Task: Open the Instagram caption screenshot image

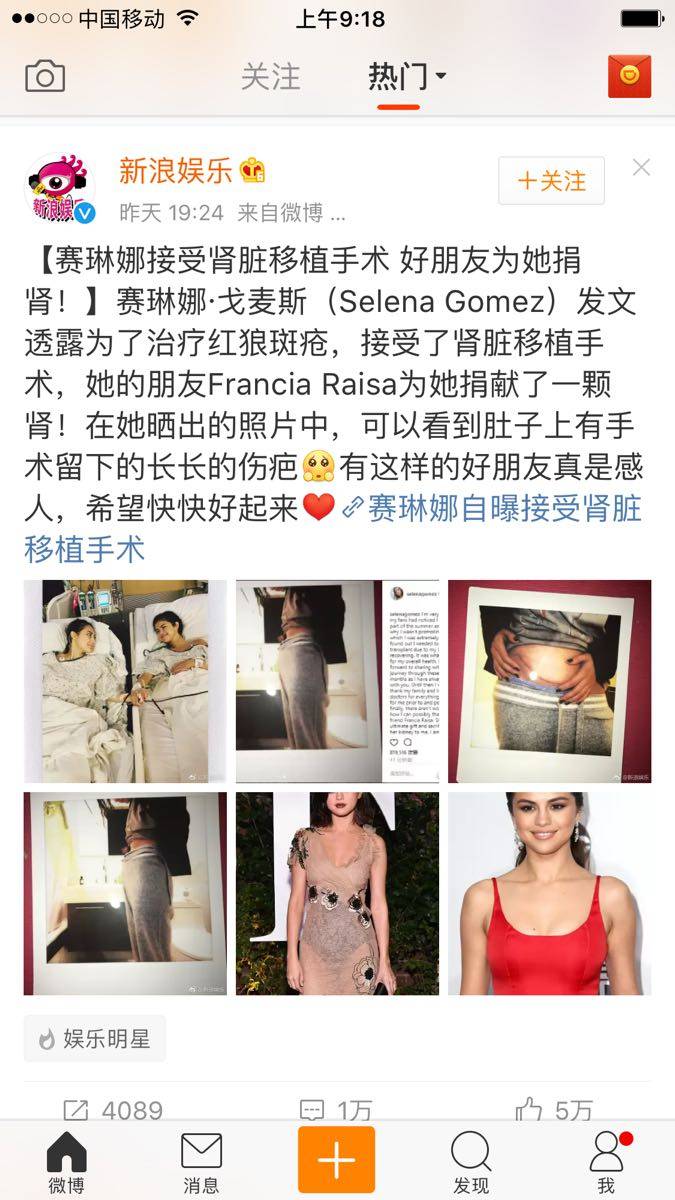Action: coord(337,681)
